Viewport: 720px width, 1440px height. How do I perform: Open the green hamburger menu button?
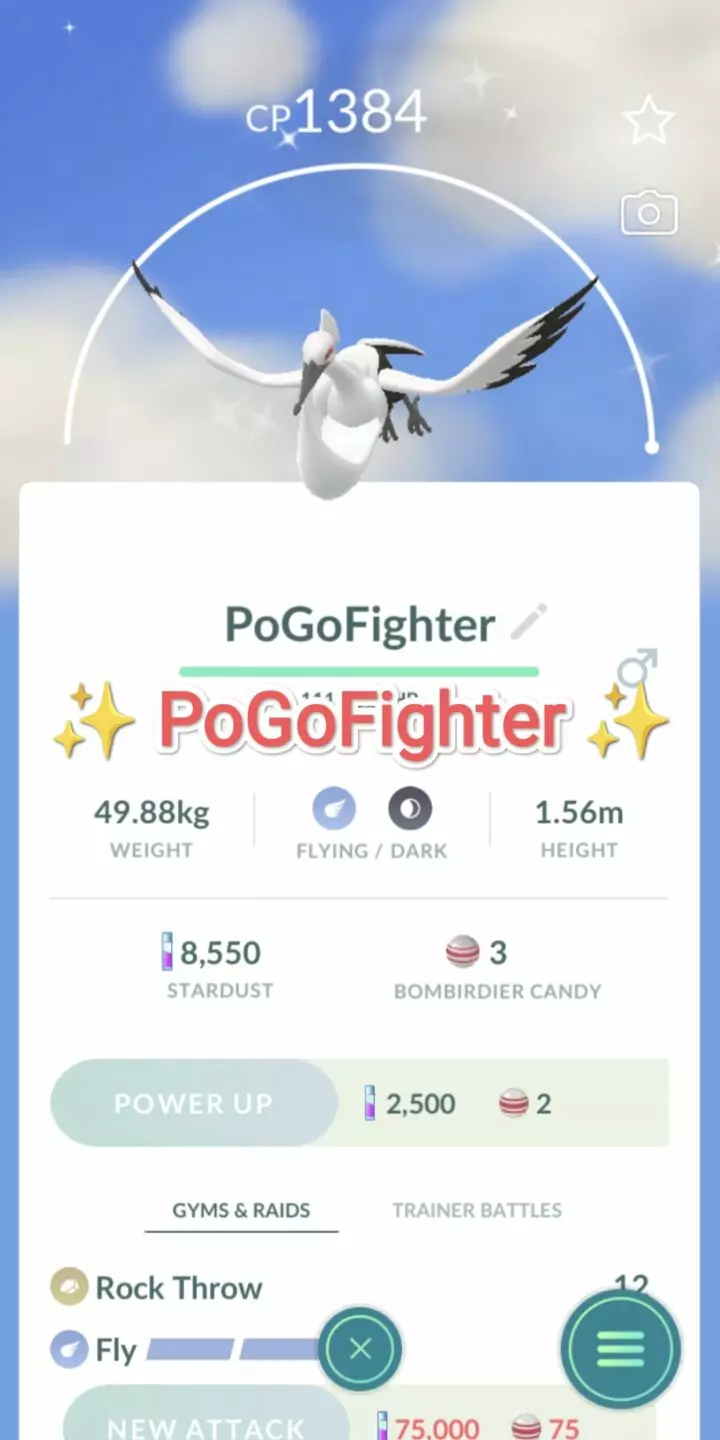[x=620, y=1350]
